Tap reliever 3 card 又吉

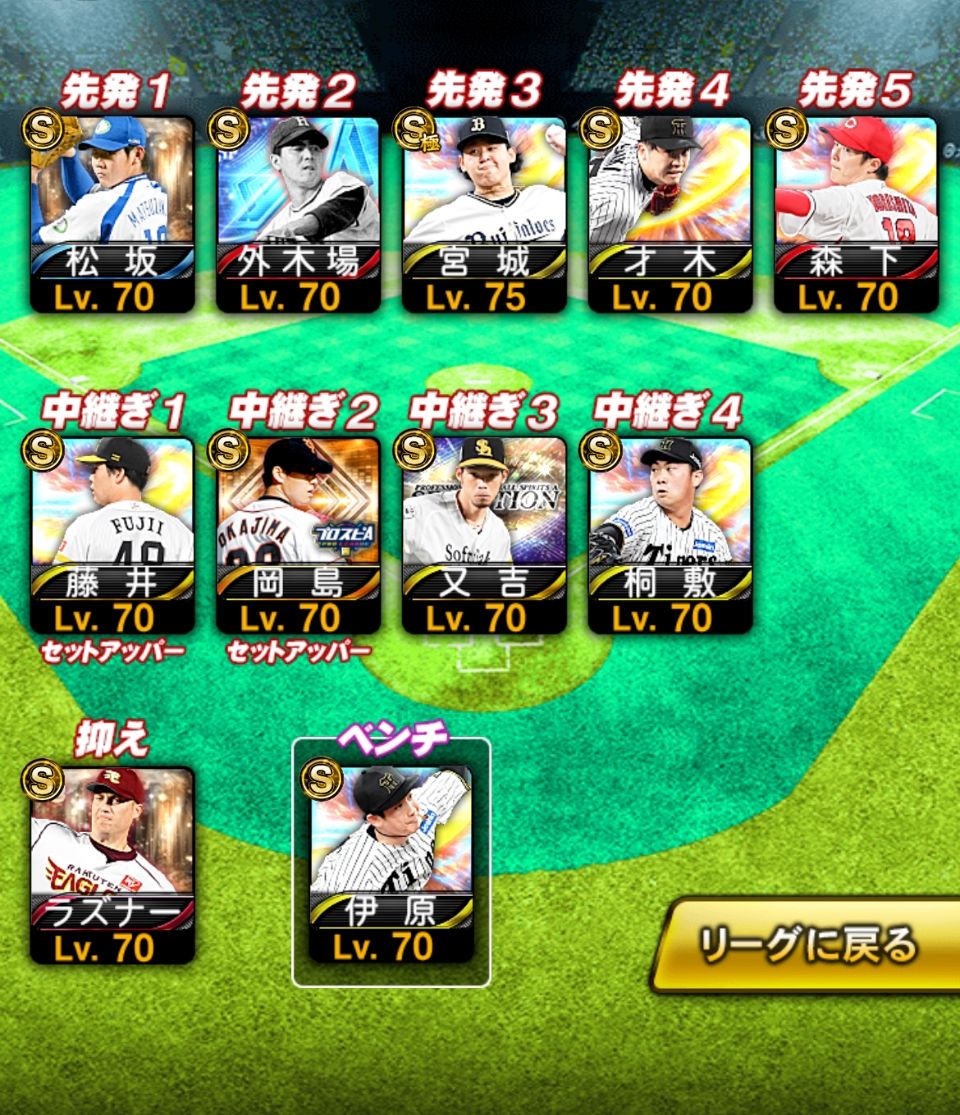484,534
